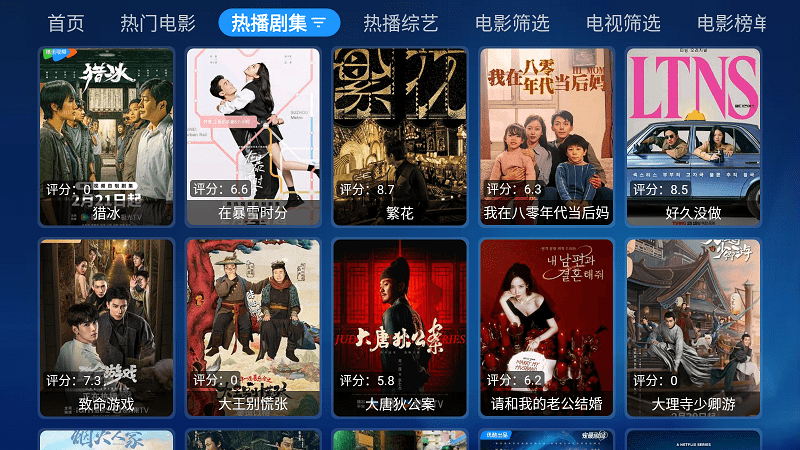View 我在八零年代当后妈 details

click(547, 136)
